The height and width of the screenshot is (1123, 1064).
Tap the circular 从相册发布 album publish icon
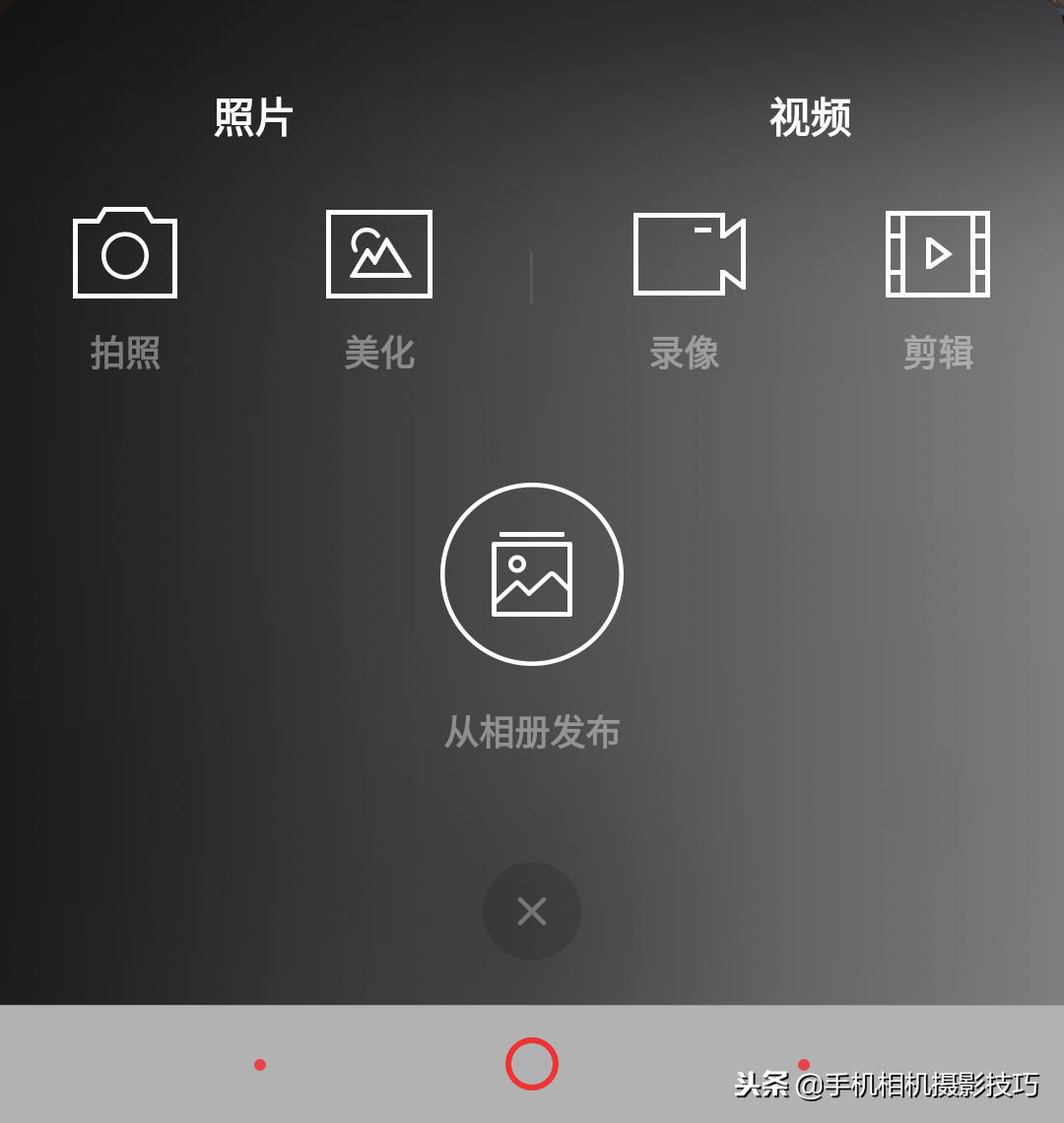point(532,574)
